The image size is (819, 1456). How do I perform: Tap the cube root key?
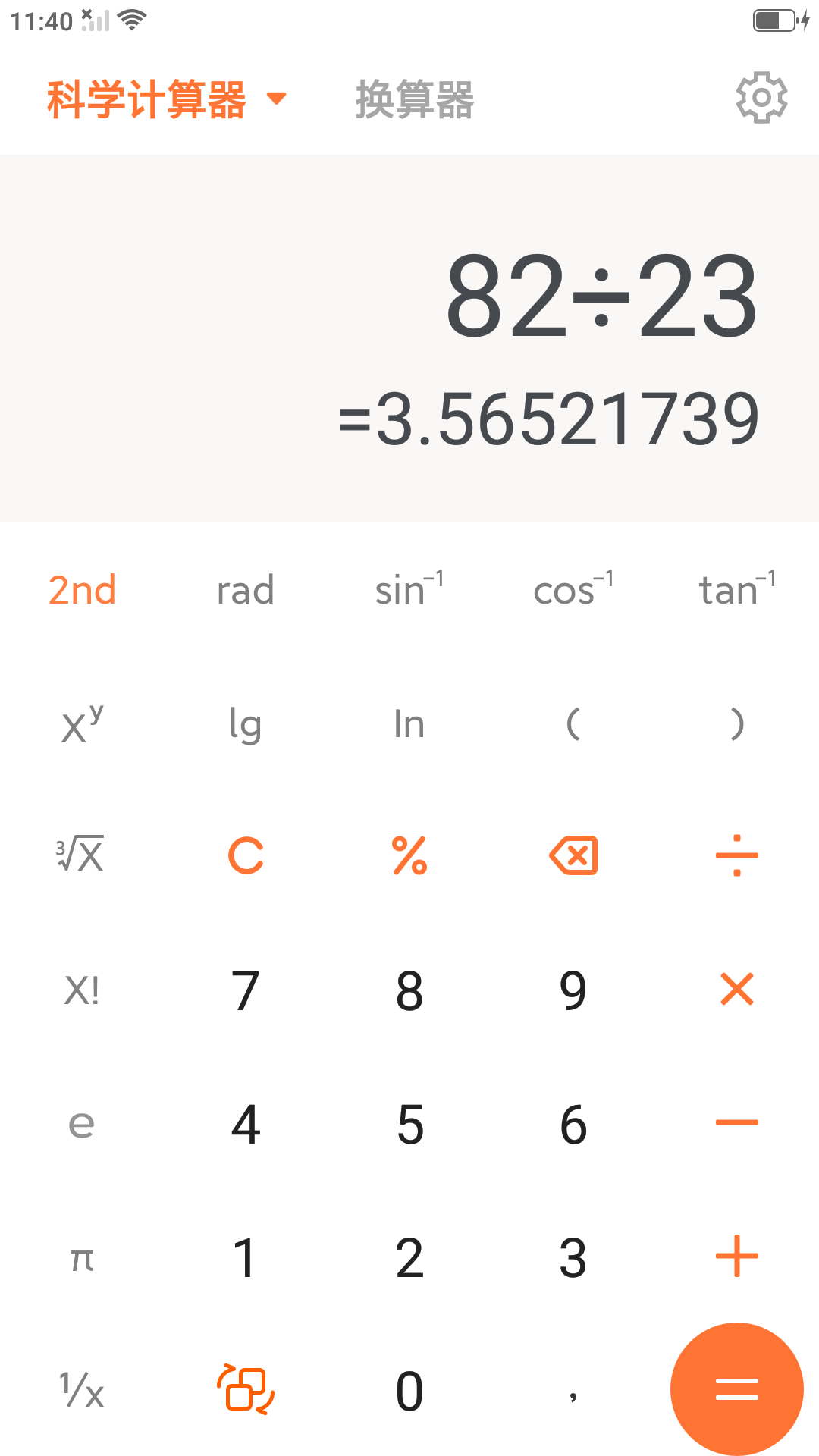pos(80,855)
